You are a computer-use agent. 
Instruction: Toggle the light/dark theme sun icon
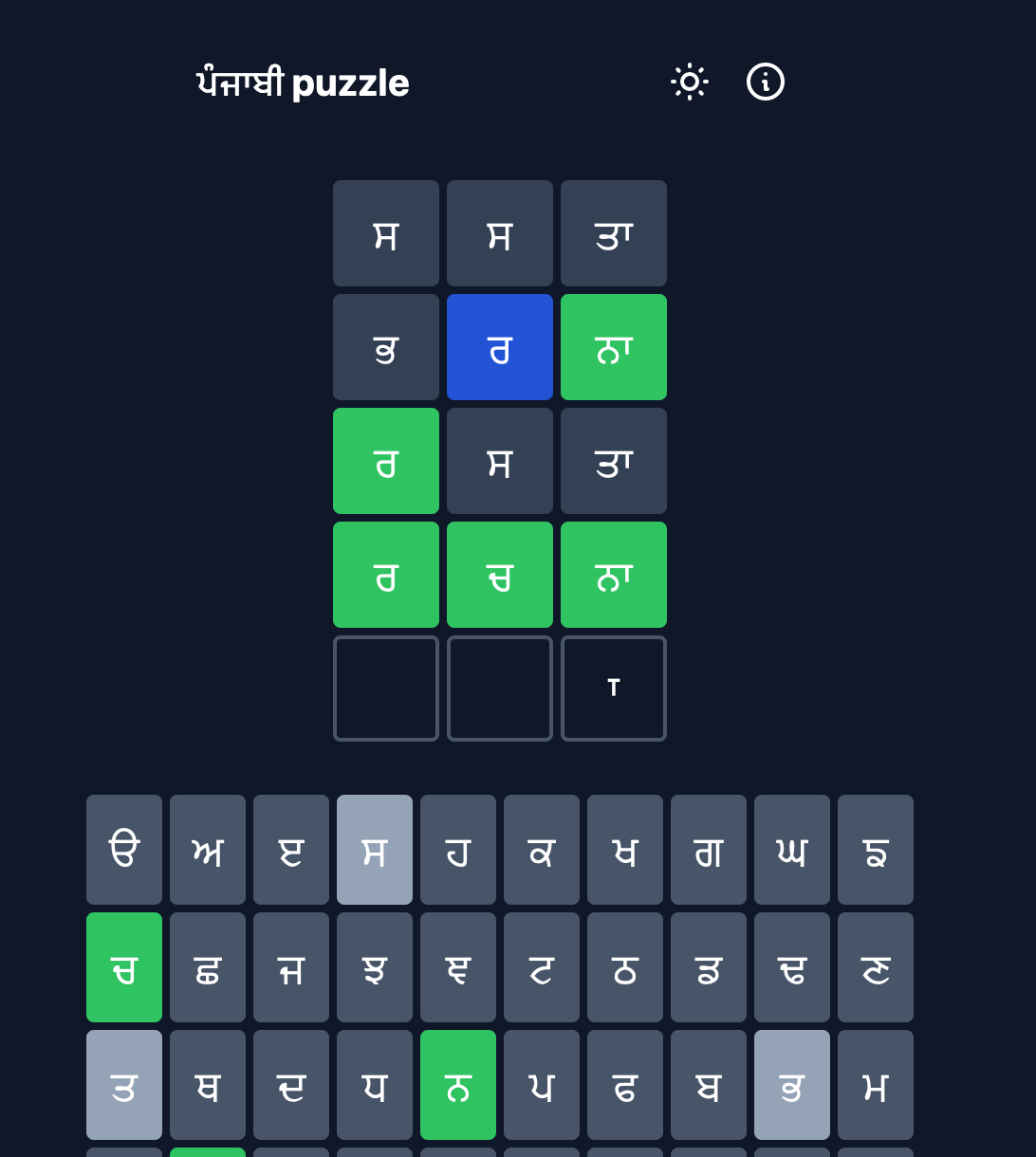[x=690, y=83]
